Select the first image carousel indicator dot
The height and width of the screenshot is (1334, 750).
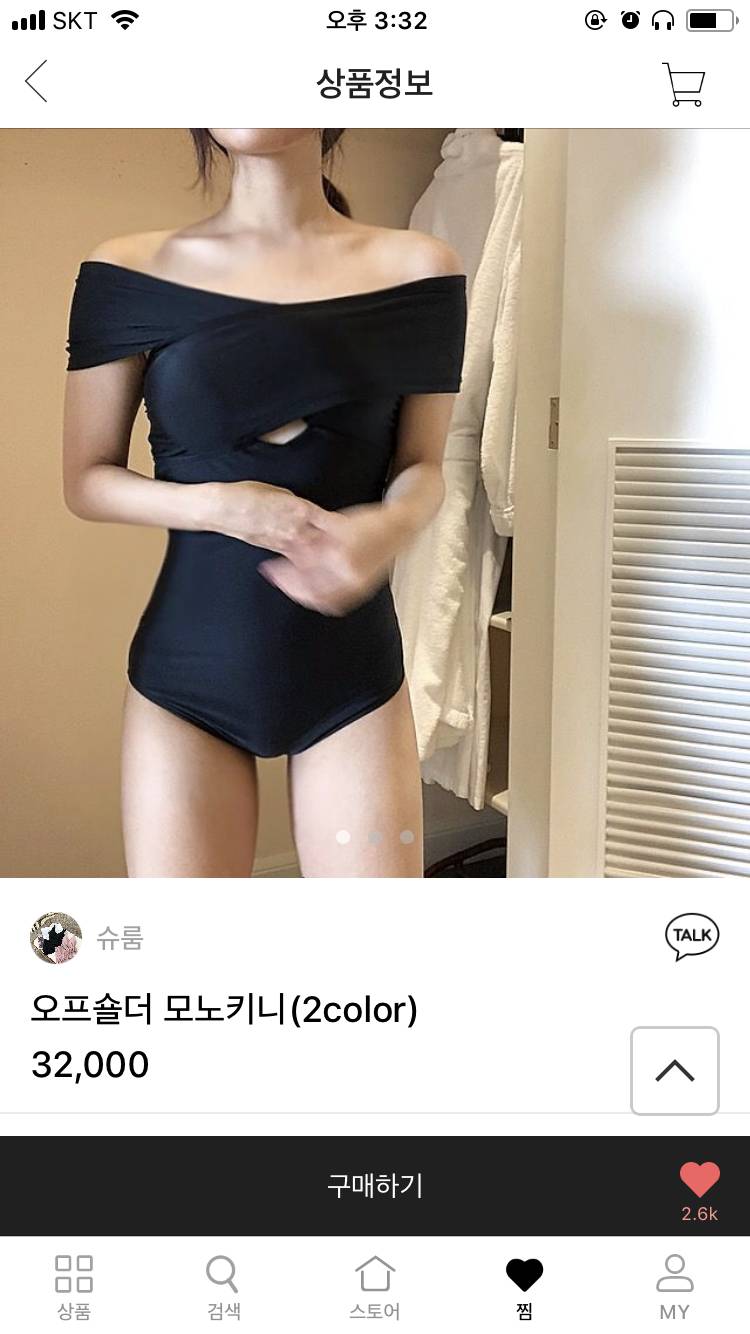345,839
